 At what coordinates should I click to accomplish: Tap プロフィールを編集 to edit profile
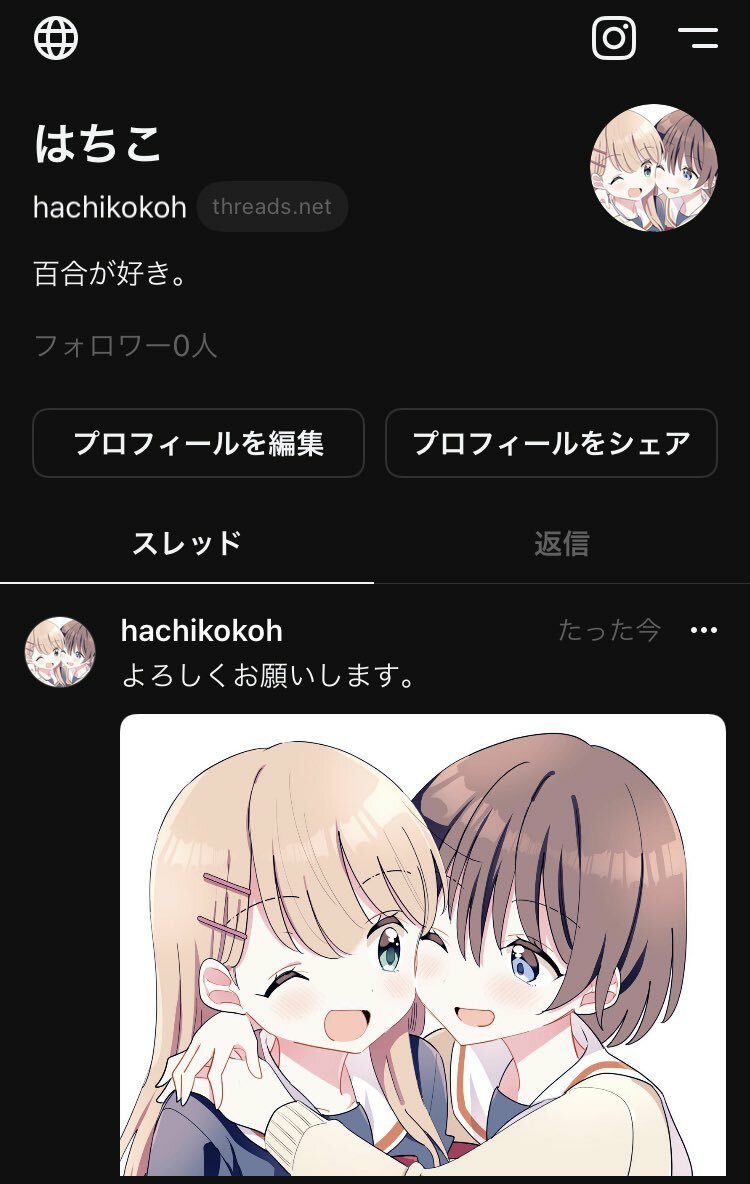(198, 443)
